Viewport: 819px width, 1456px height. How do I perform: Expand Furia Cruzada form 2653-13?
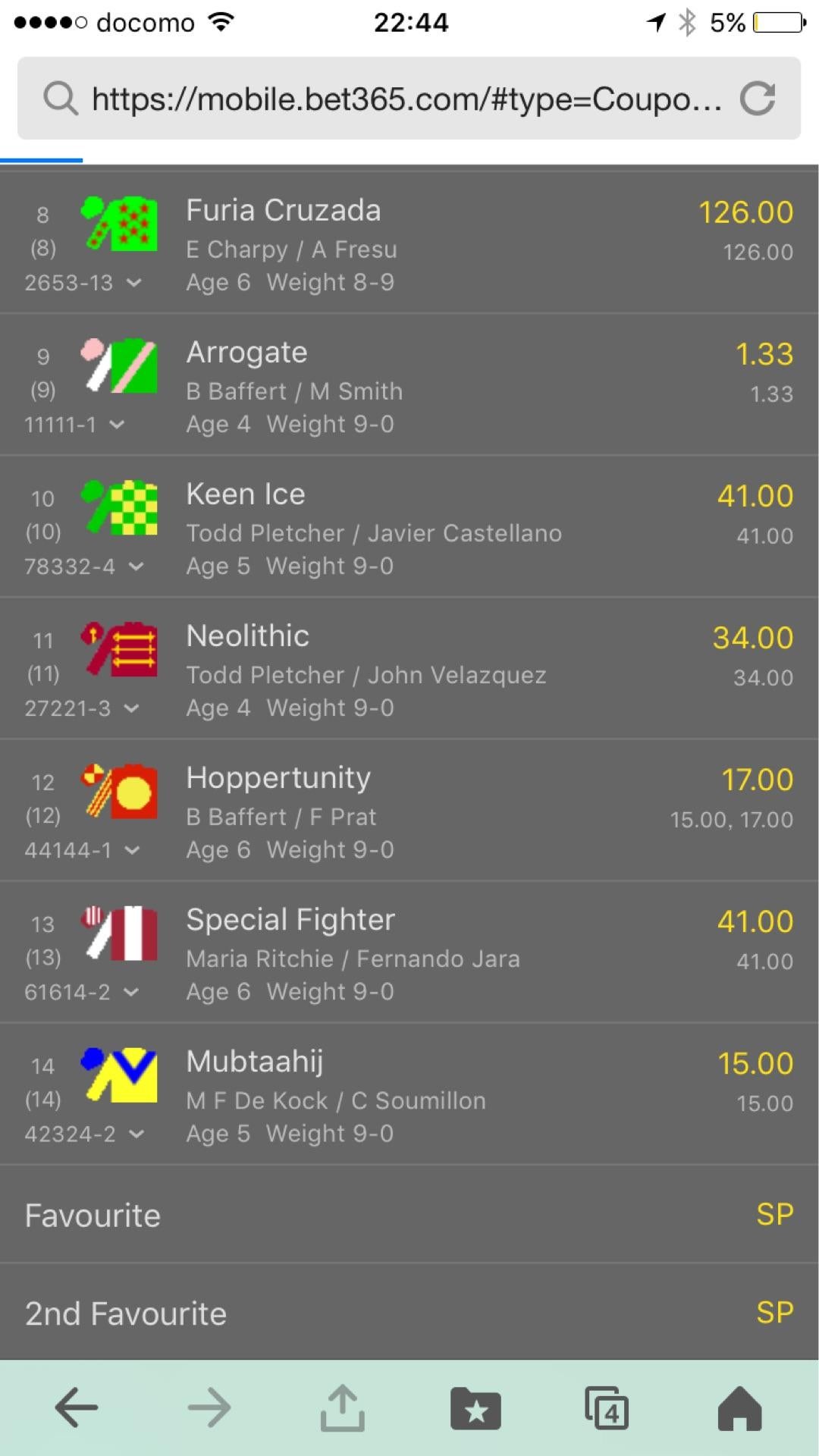tap(133, 283)
